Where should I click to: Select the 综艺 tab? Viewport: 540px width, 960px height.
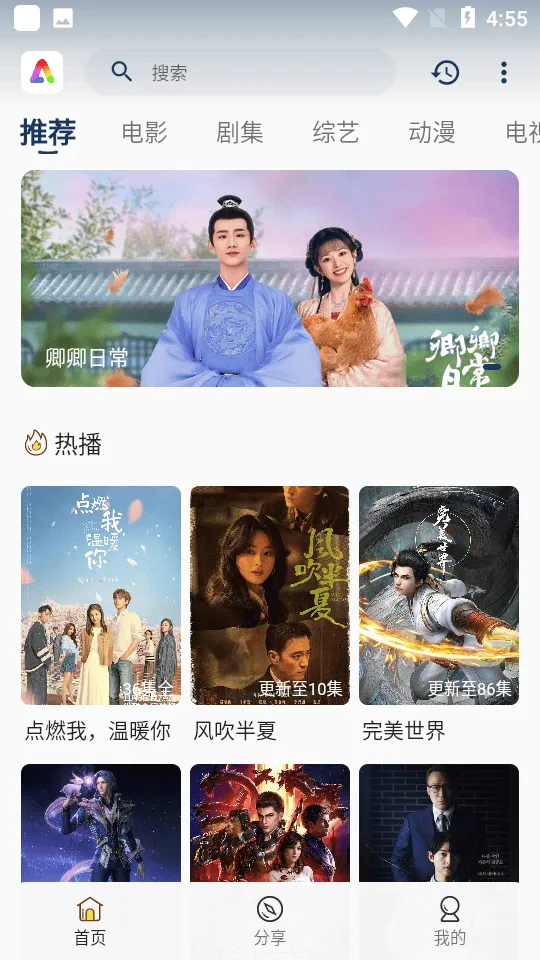click(336, 132)
